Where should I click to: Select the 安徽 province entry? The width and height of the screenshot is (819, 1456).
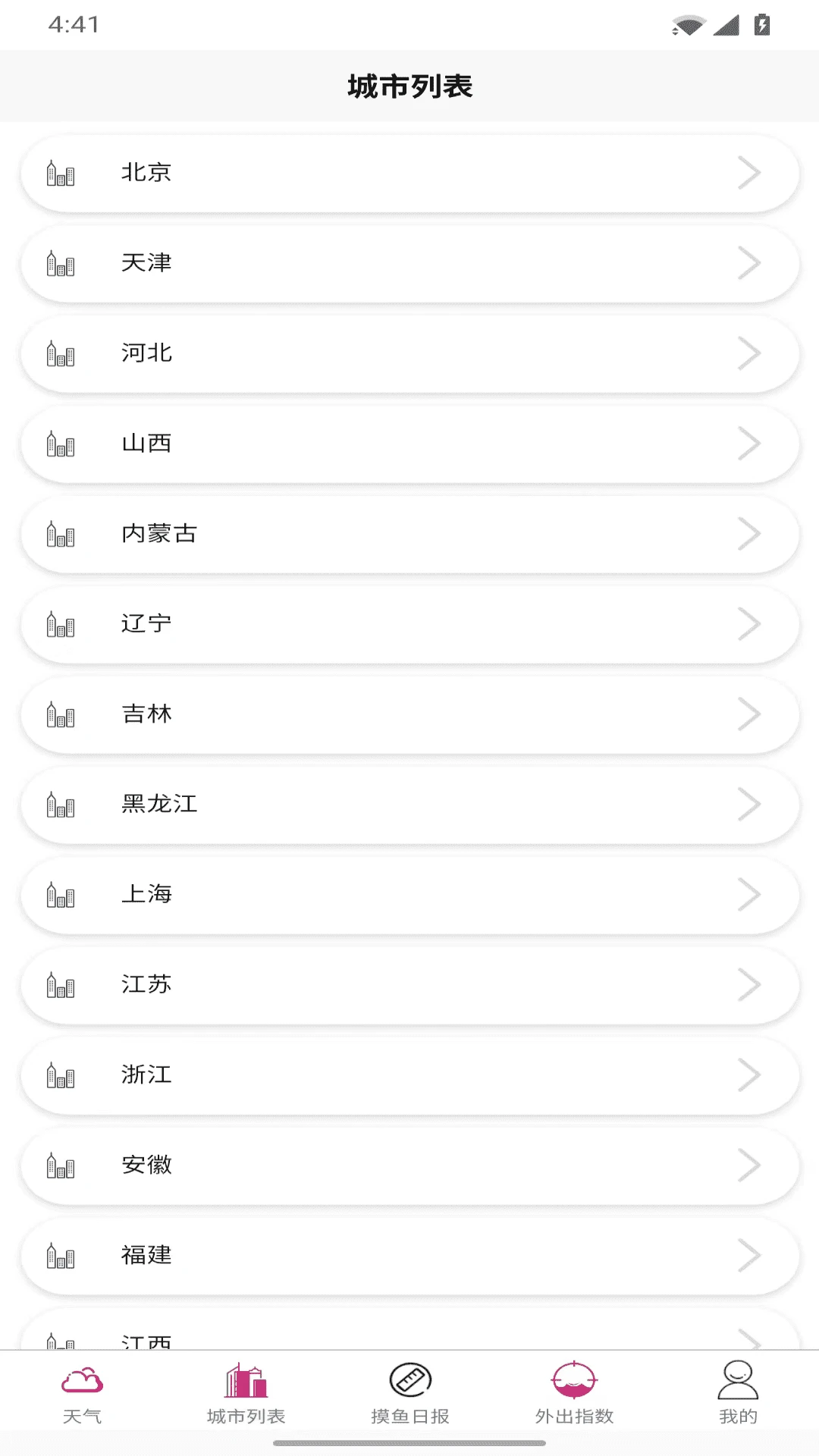point(409,1166)
